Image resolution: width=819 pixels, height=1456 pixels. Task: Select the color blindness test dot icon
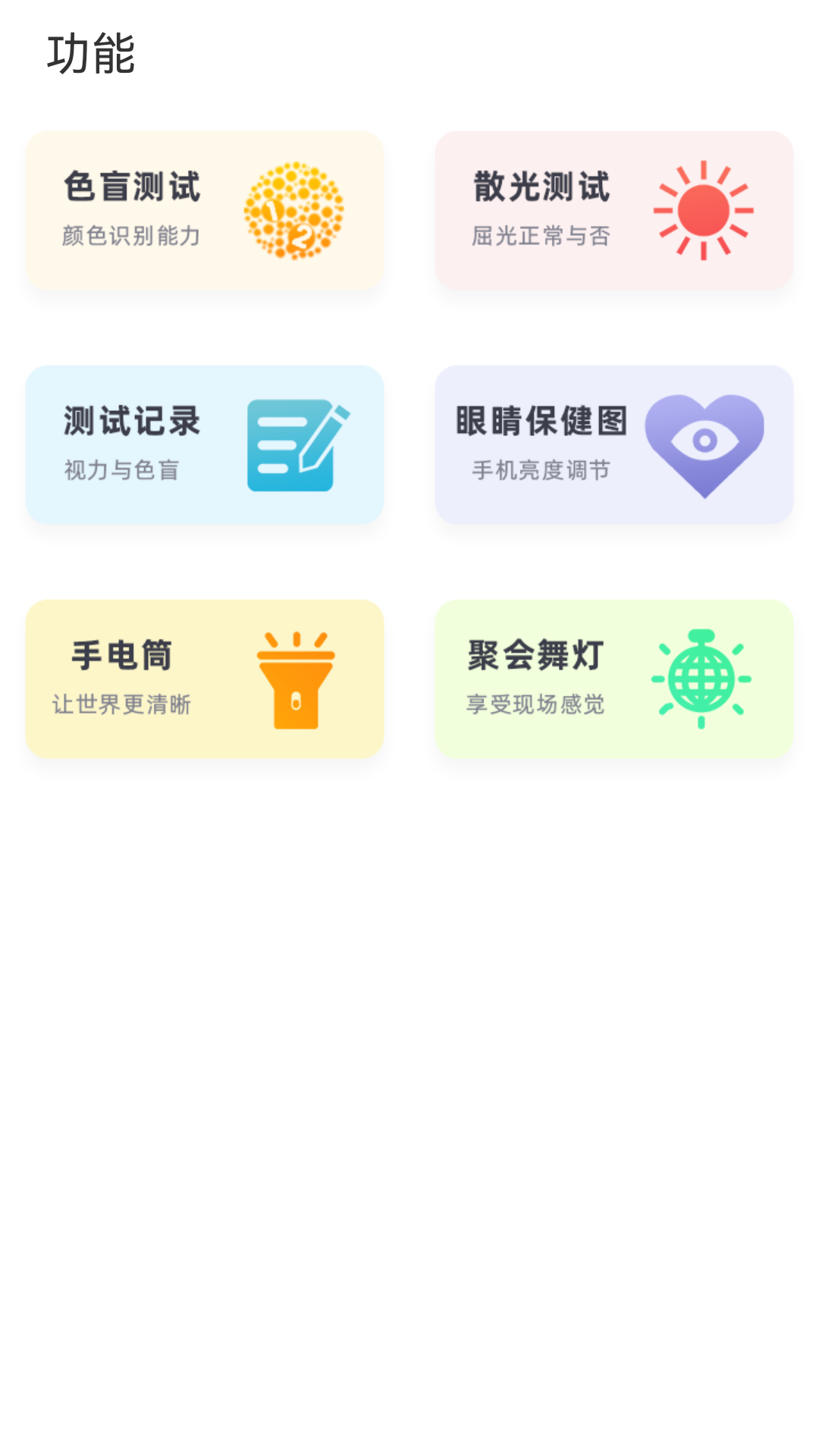[x=297, y=210]
